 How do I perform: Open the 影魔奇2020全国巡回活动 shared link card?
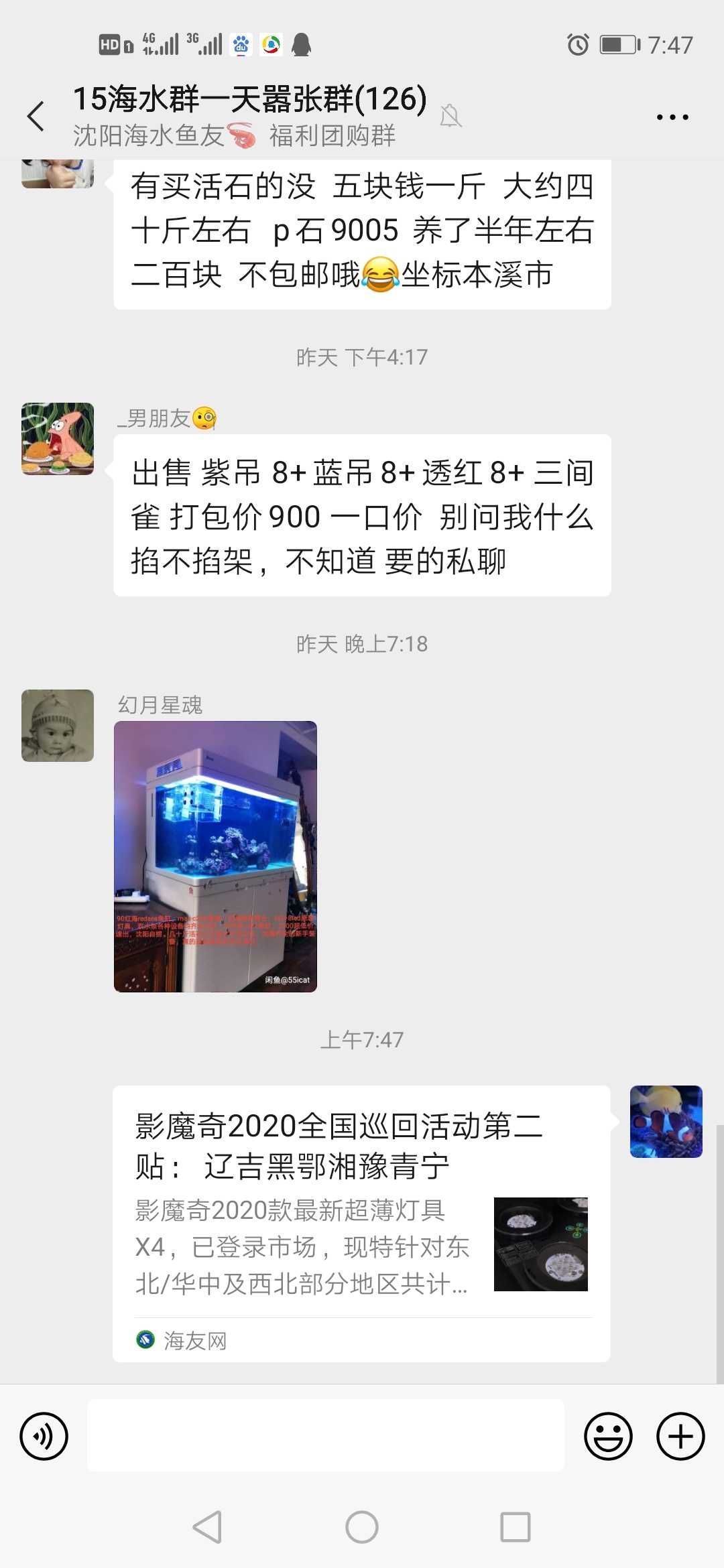tap(361, 1222)
